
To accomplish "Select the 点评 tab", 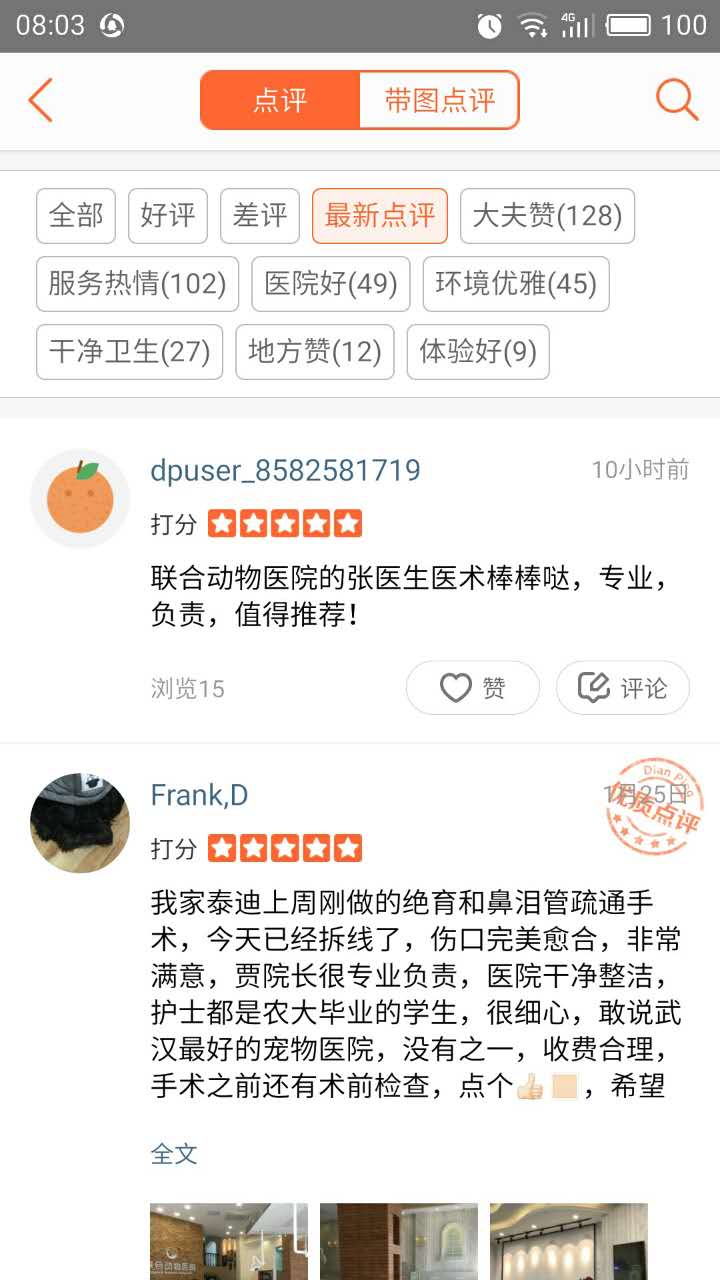I will click(280, 100).
